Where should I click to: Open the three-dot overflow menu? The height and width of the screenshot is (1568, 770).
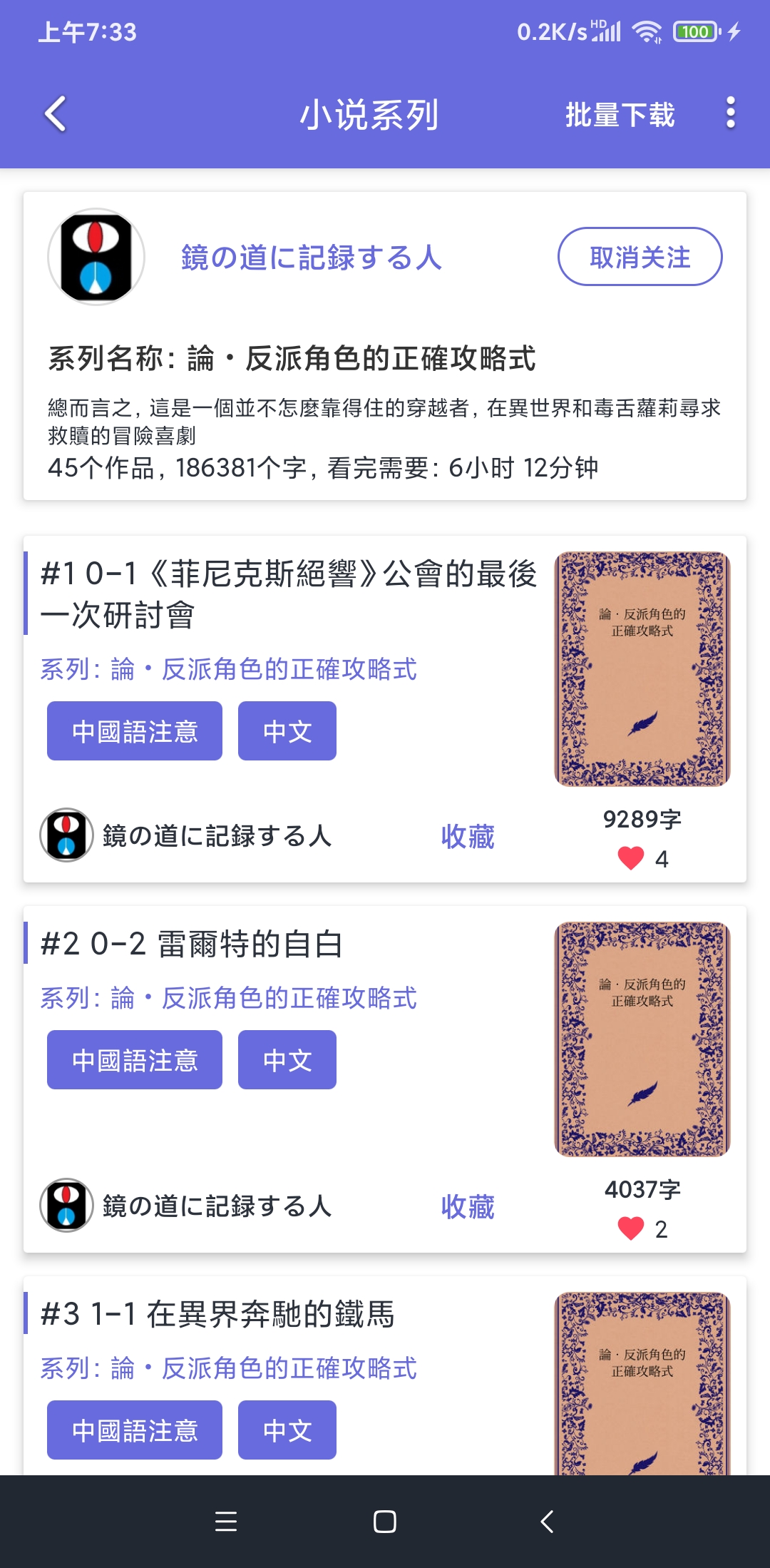pyautogui.click(x=729, y=113)
